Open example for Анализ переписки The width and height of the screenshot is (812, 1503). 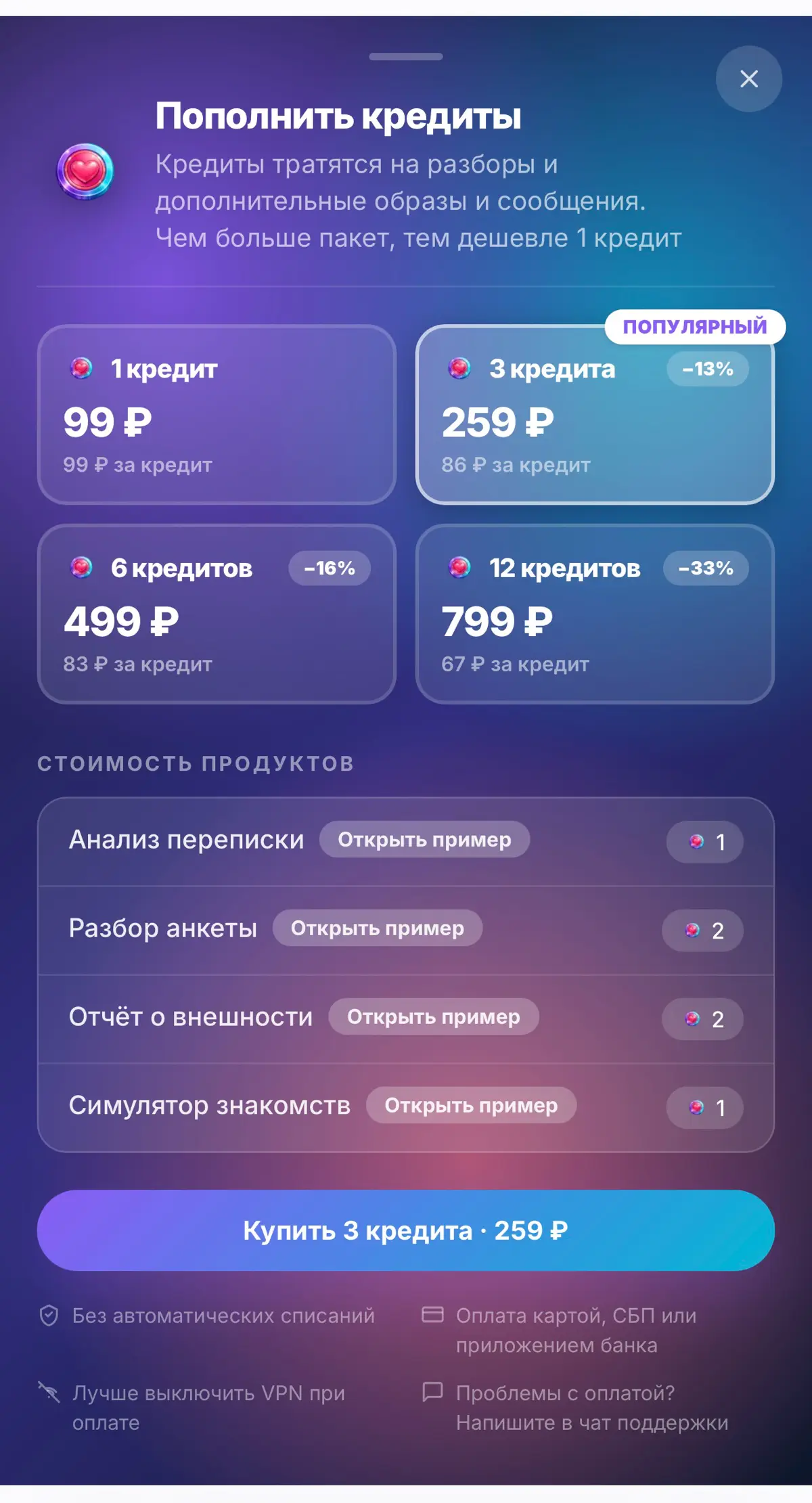[x=424, y=840]
